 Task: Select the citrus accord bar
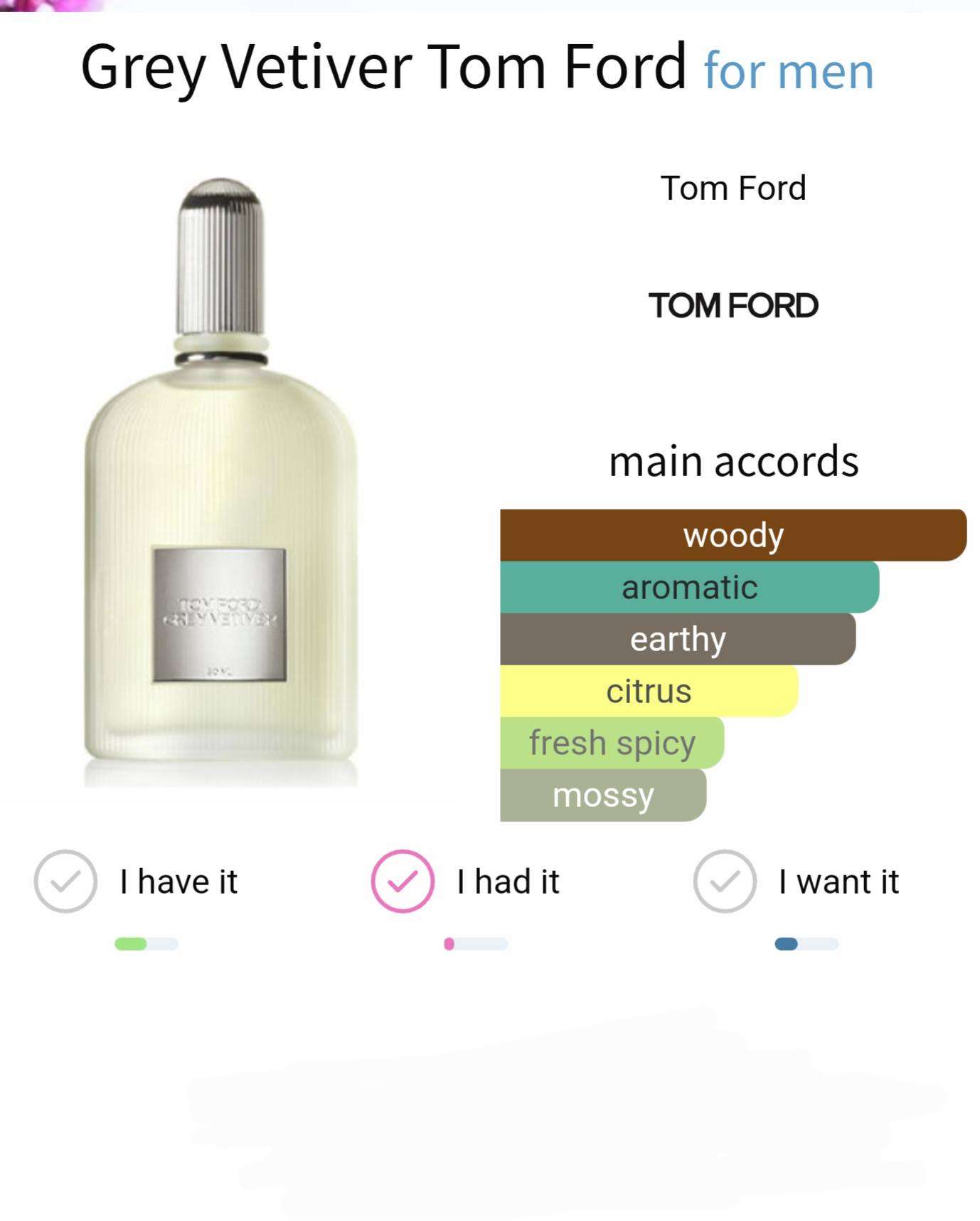pos(648,691)
